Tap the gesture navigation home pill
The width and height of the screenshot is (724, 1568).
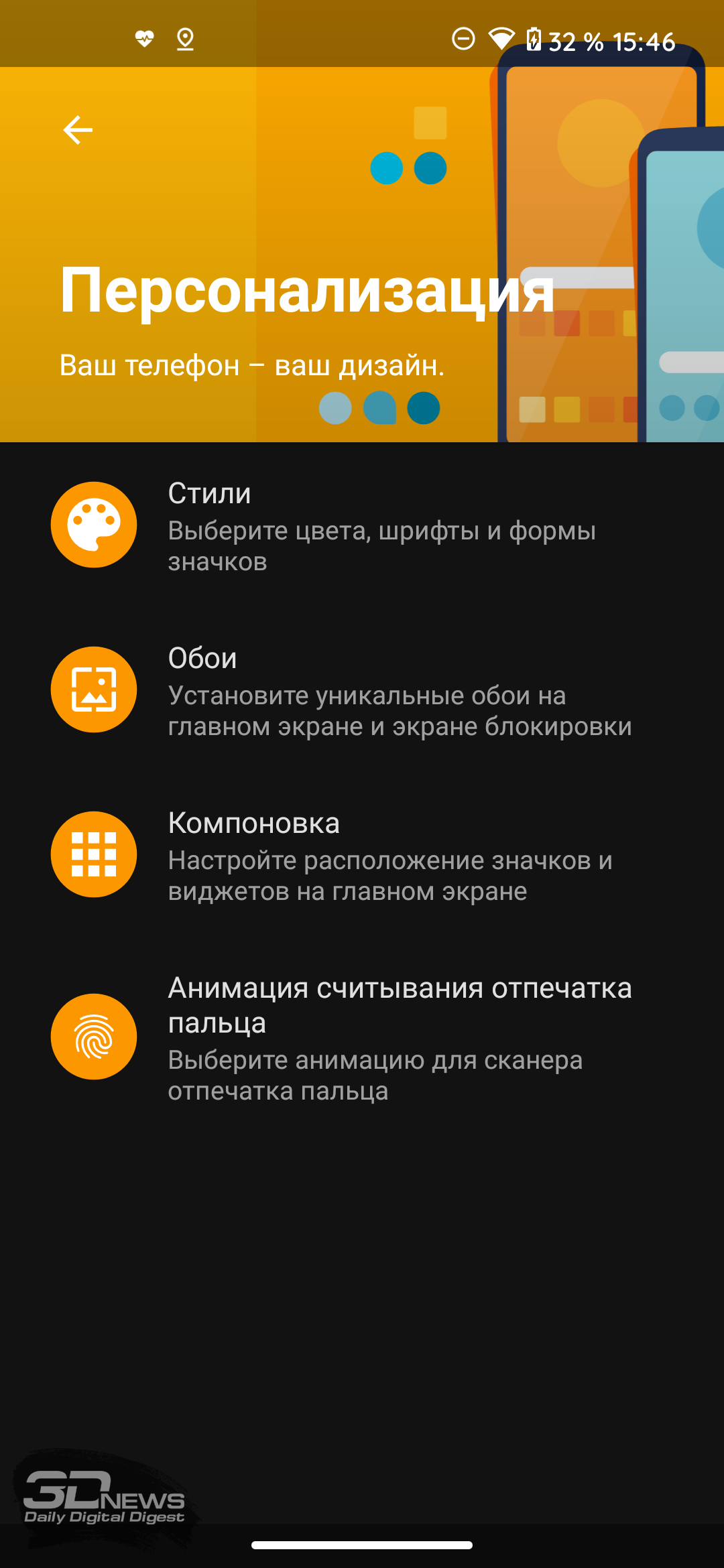point(362,1545)
